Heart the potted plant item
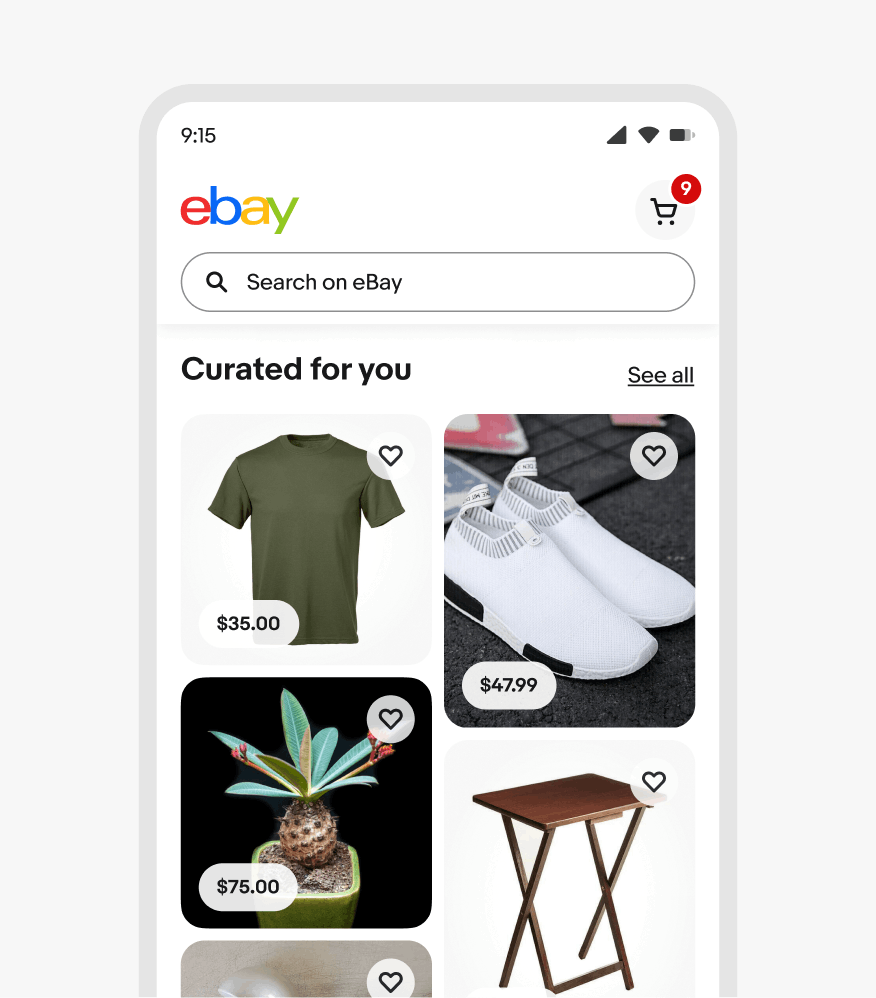The image size is (876, 998). click(391, 719)
